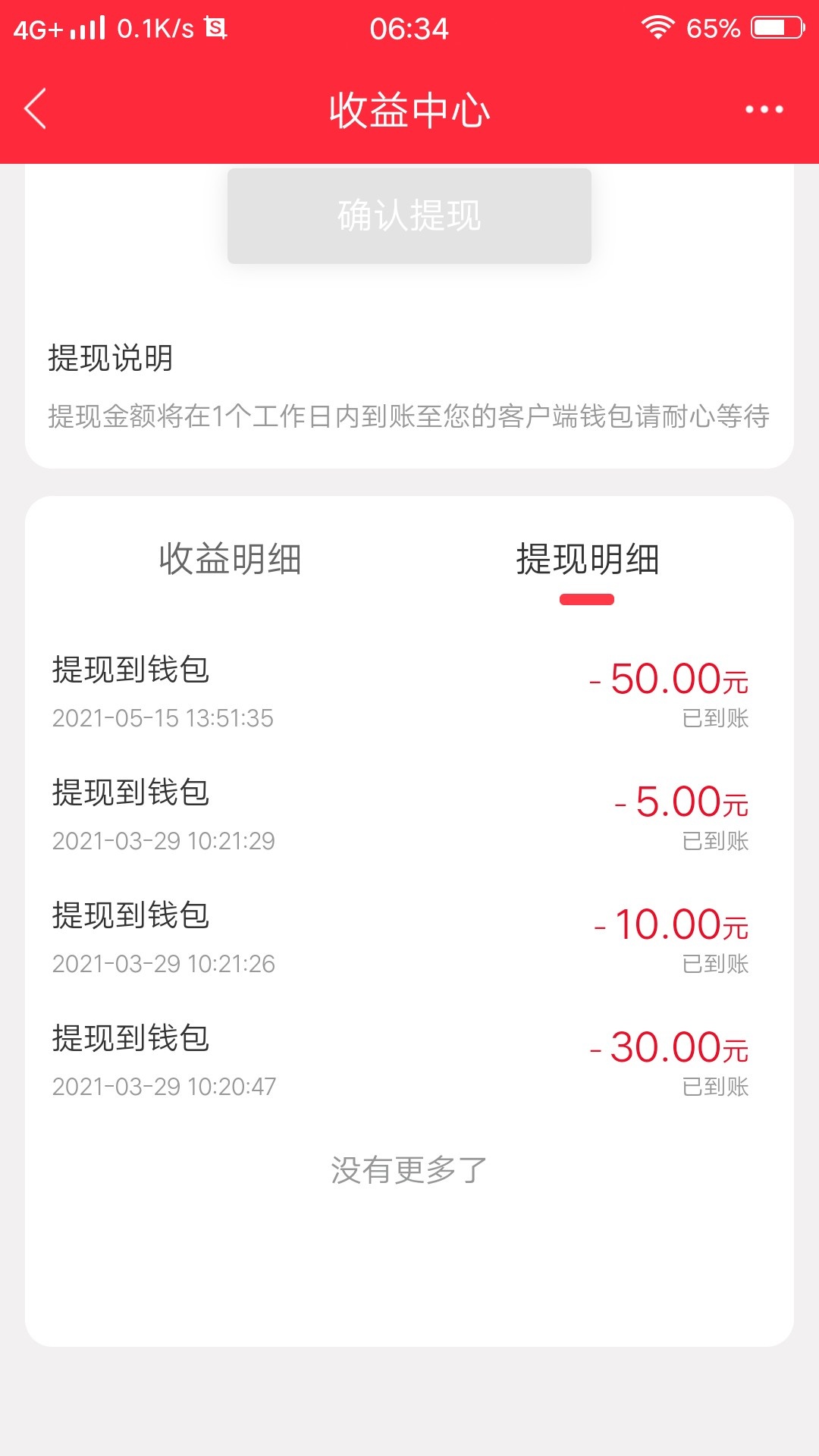Switch to the 收益明细 tab
819x1456 pixels.
coord(231,560)
